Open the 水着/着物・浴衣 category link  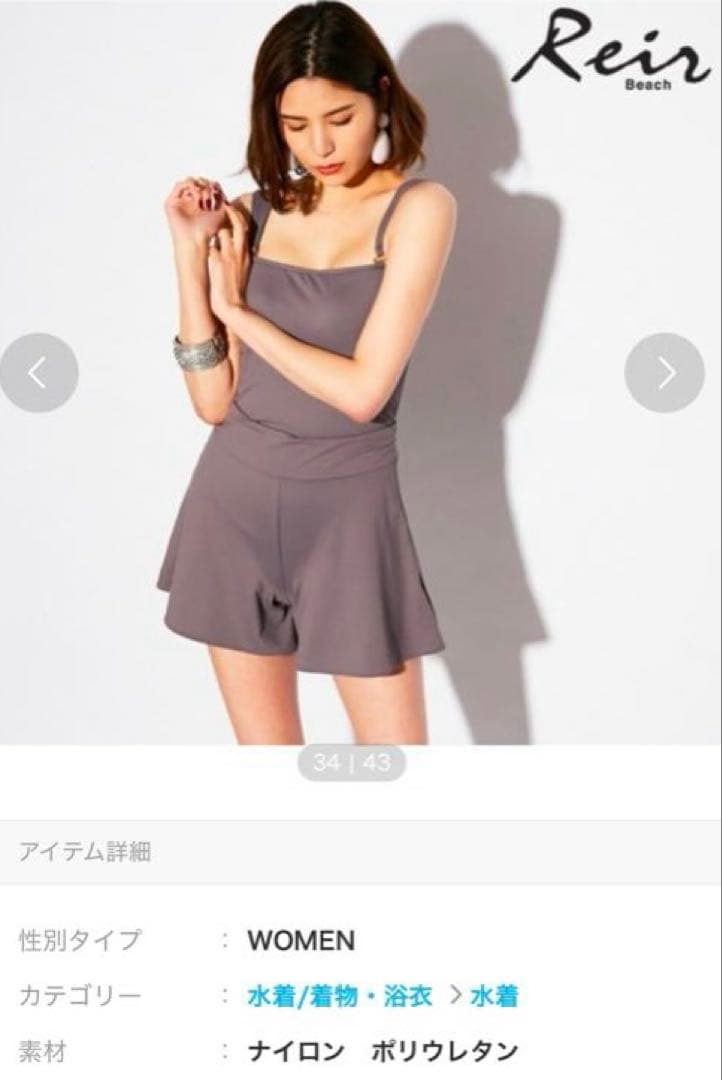[x=340, y=996]
